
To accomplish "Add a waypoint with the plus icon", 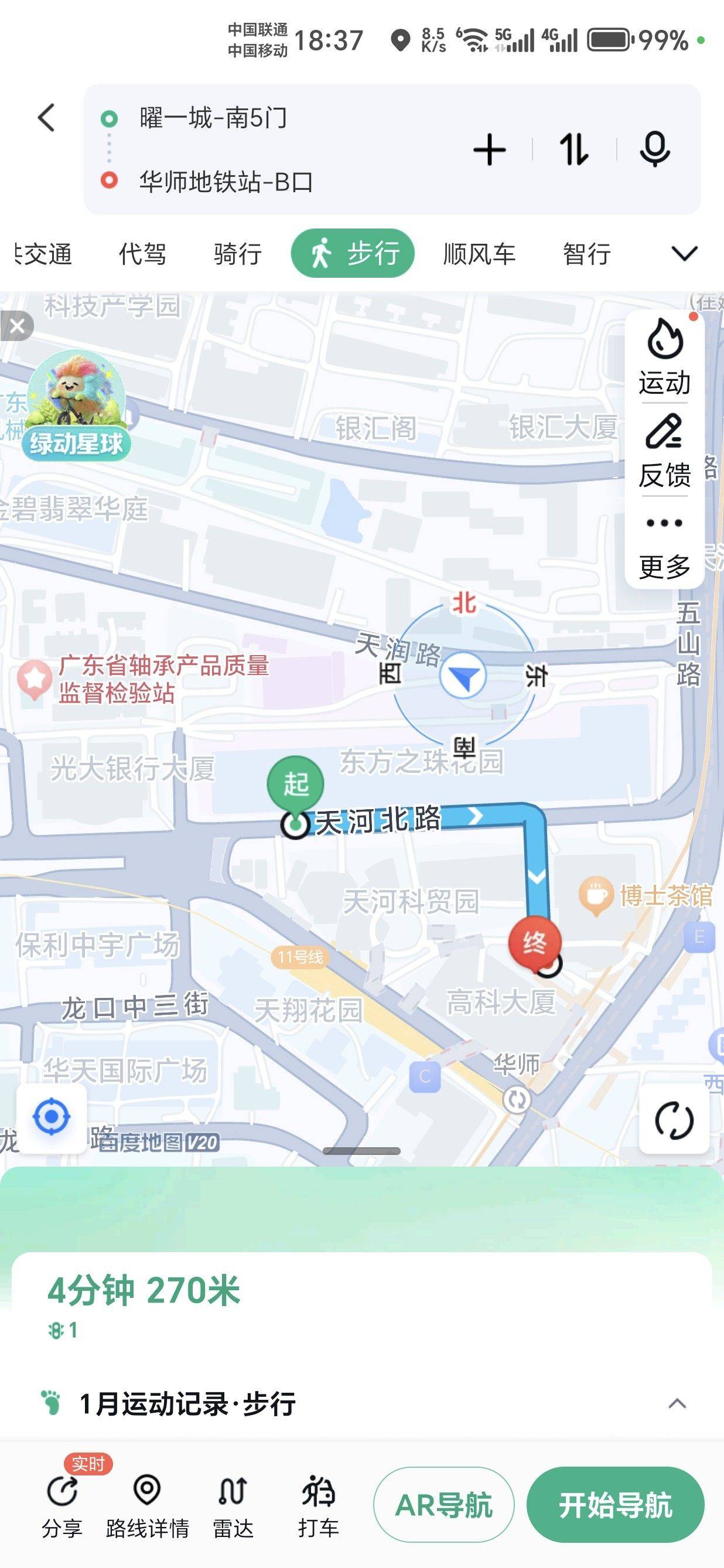I will pos(489,150).
